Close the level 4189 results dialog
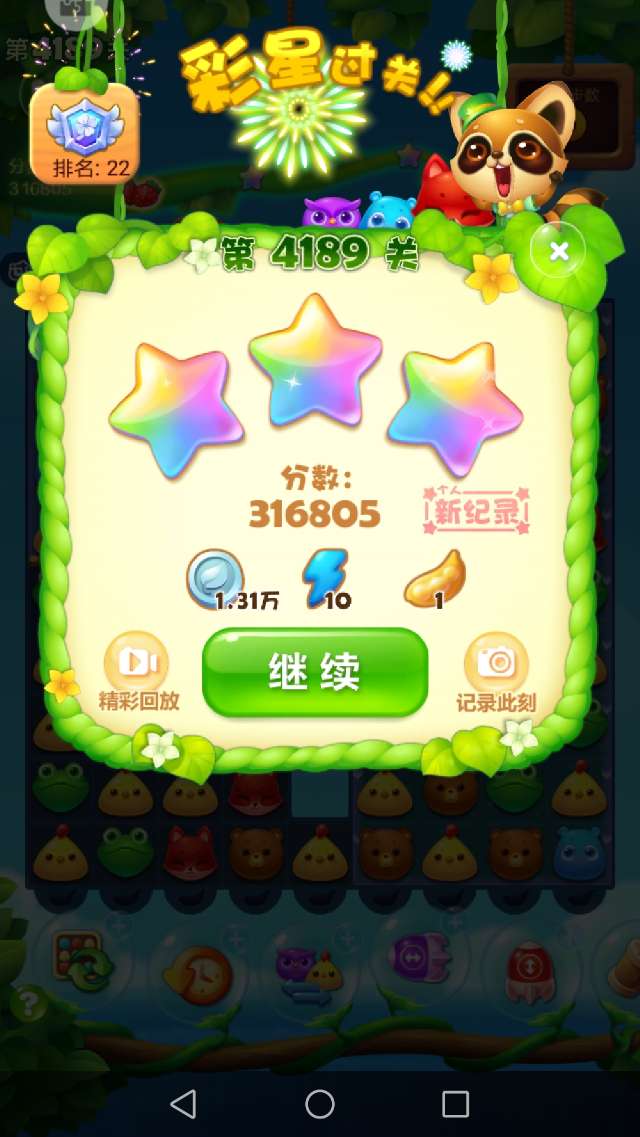640x1137 pixels. point(559,251)
